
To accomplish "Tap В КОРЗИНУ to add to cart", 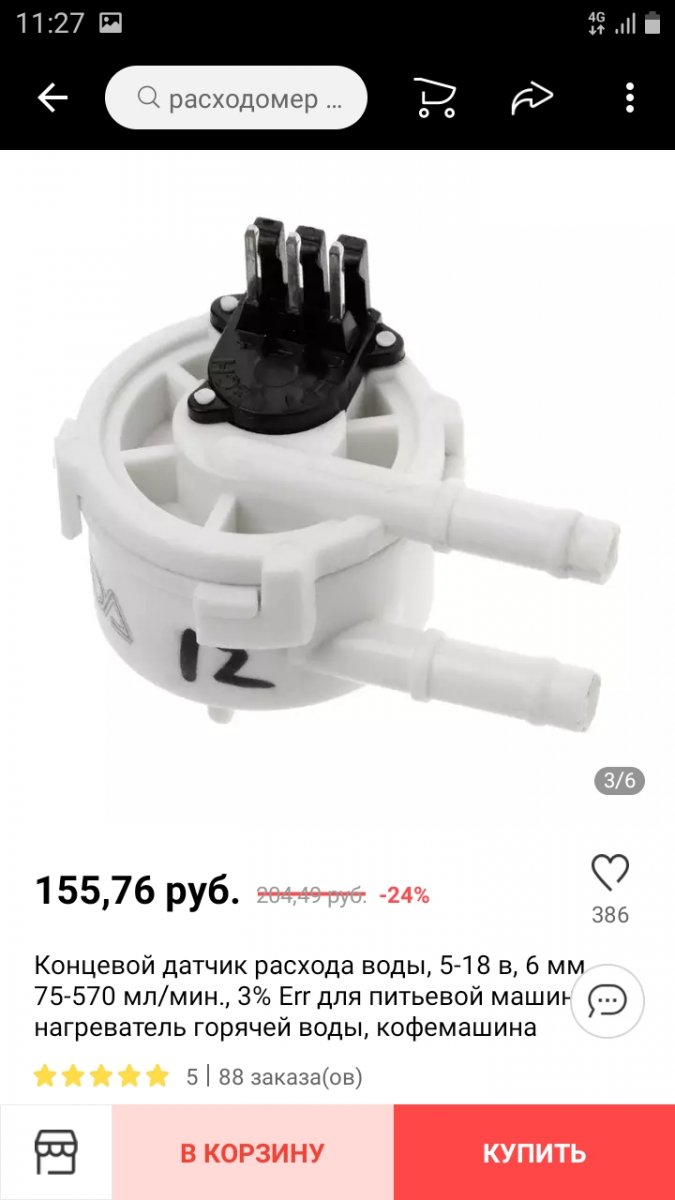I will (x=252, y=1152).
